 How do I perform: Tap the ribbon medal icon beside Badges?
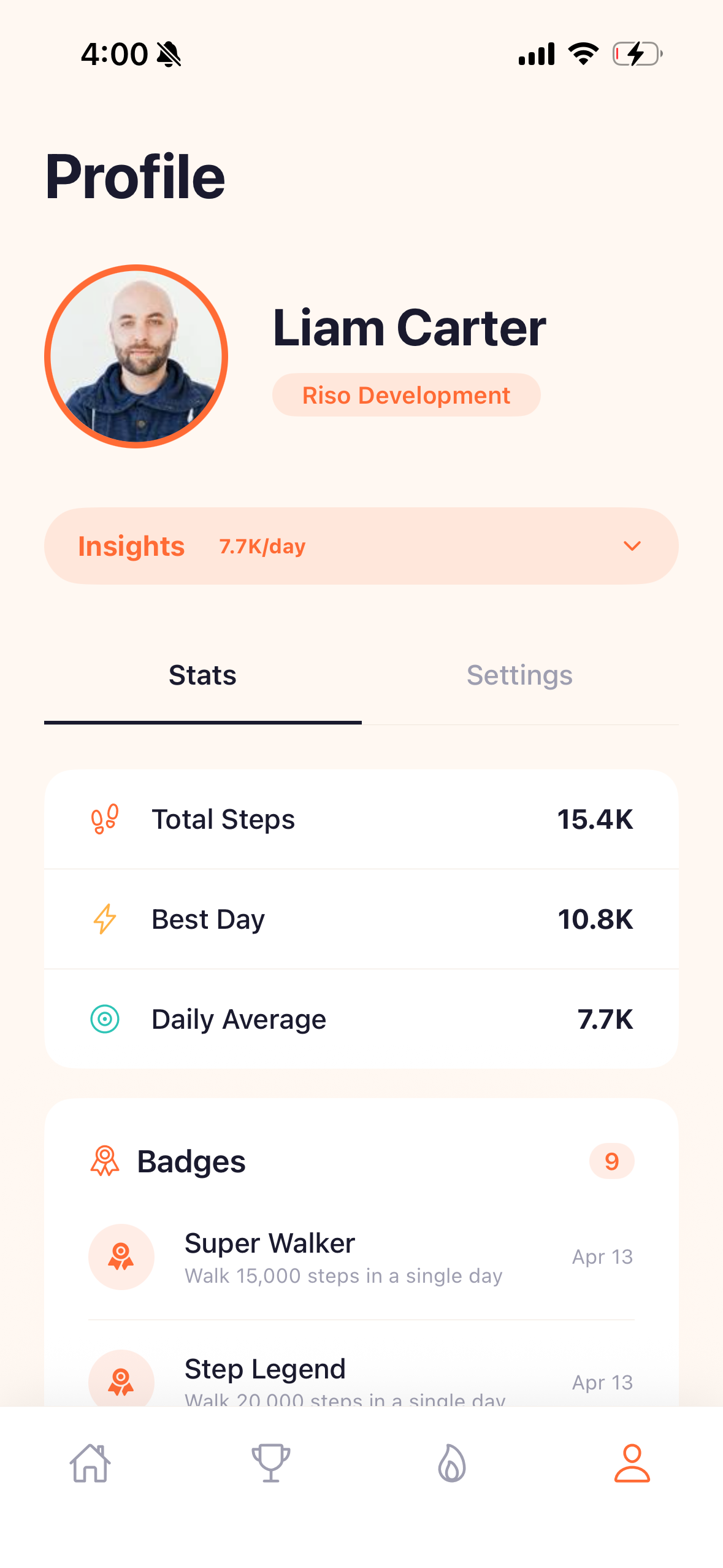tap(105, 1160)
